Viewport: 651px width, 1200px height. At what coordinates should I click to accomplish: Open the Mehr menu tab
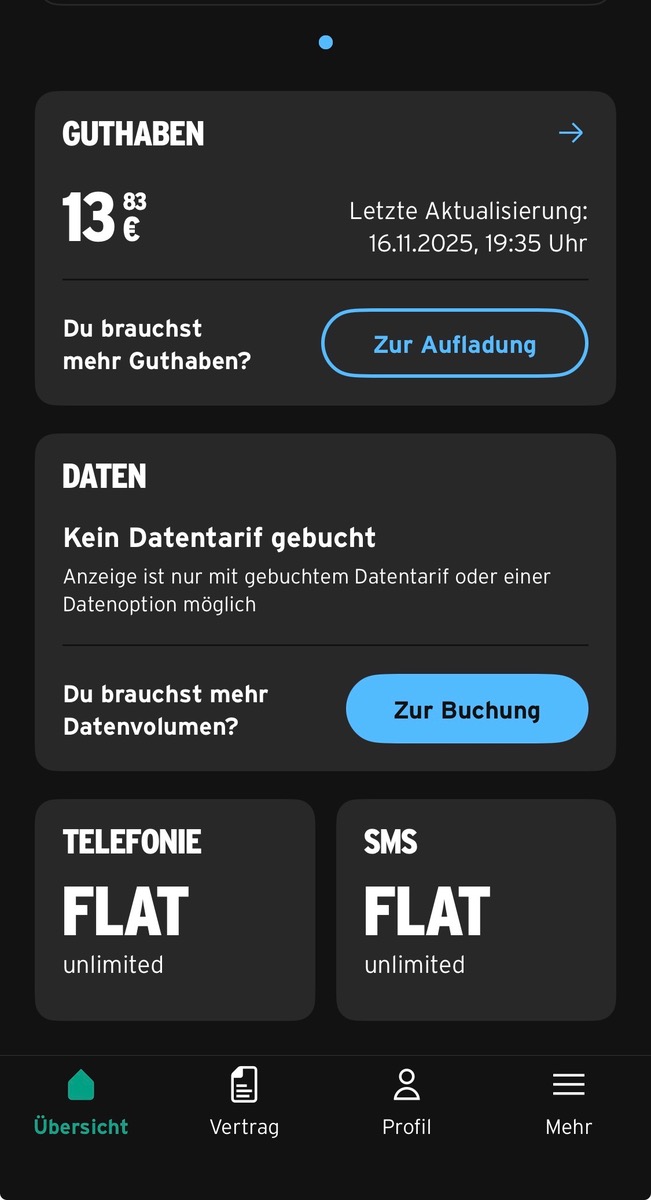(568, 1102)
